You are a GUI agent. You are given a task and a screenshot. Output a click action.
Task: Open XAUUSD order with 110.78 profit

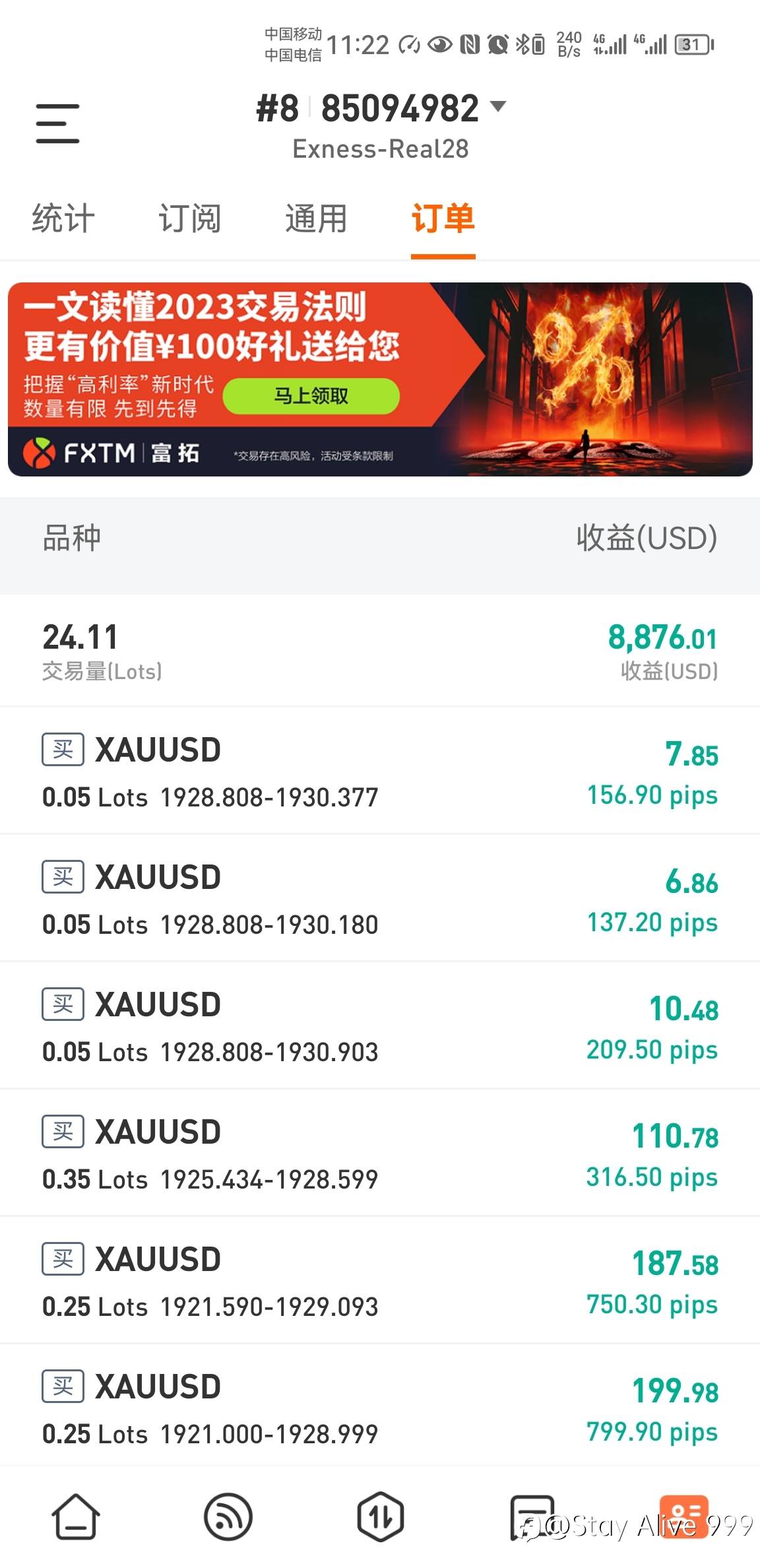tap(380, 1153)
